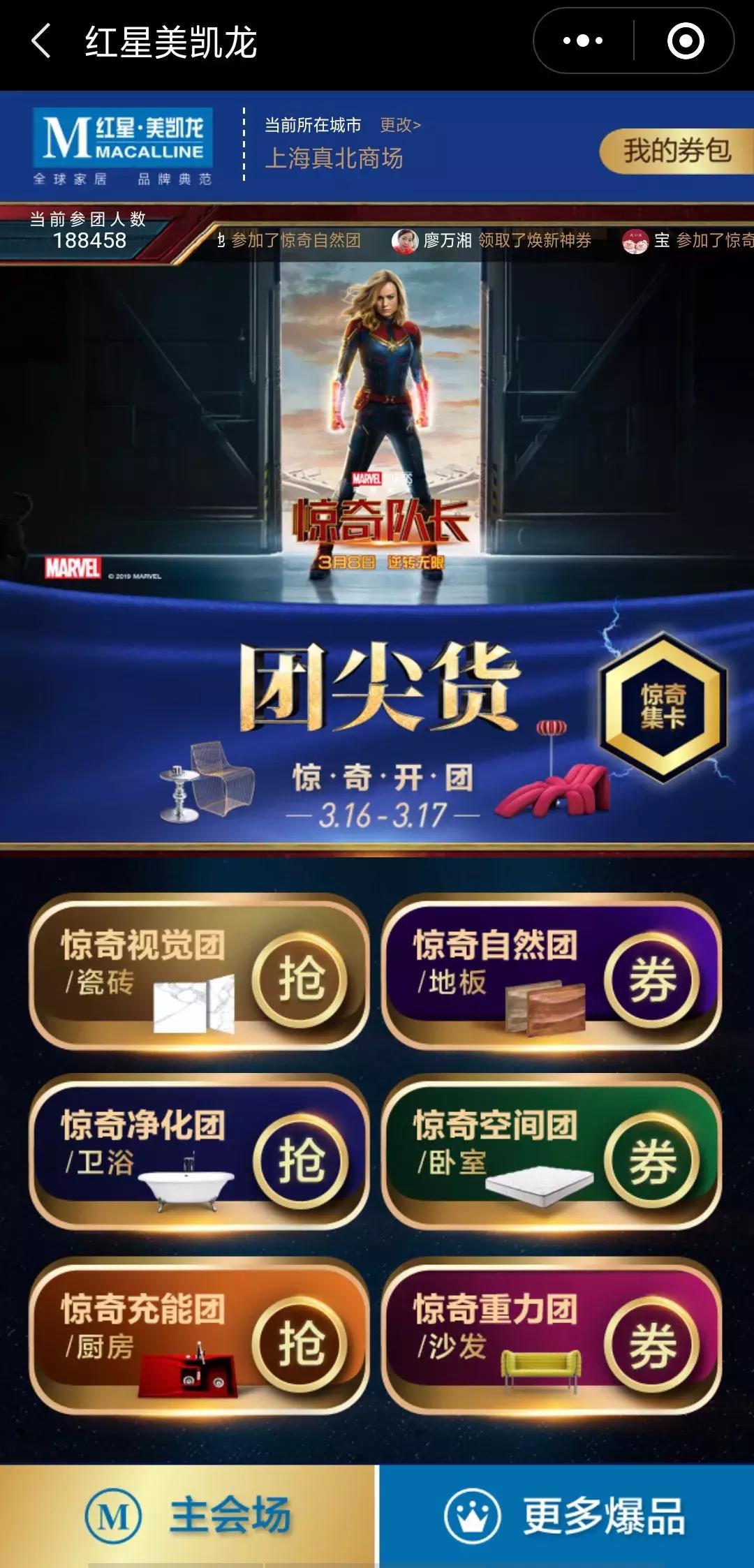754x1568 pixels.
Task: Open the 惊奇集卡 hexagon badge
Action: (x=663, y=706)
